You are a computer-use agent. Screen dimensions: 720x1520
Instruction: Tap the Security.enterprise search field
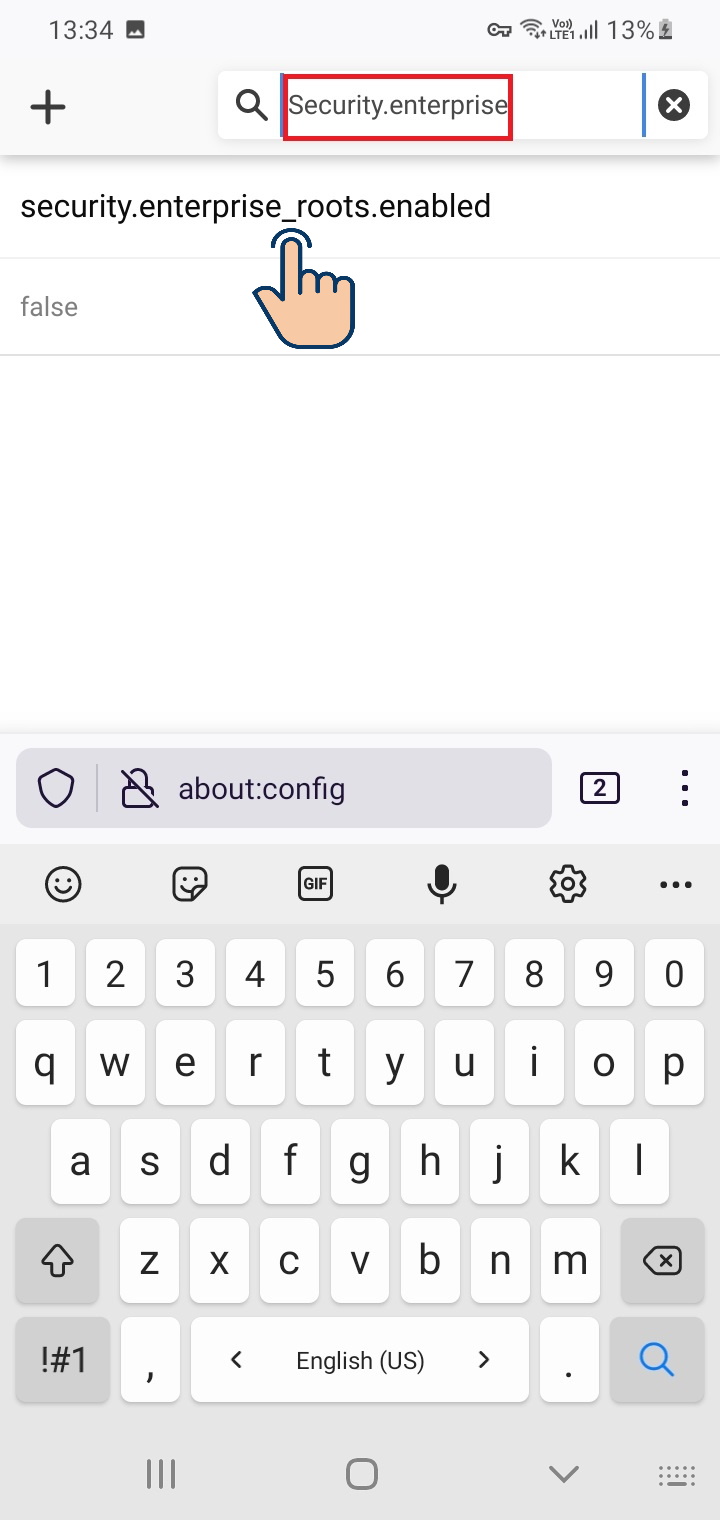(x=461, y=105)
